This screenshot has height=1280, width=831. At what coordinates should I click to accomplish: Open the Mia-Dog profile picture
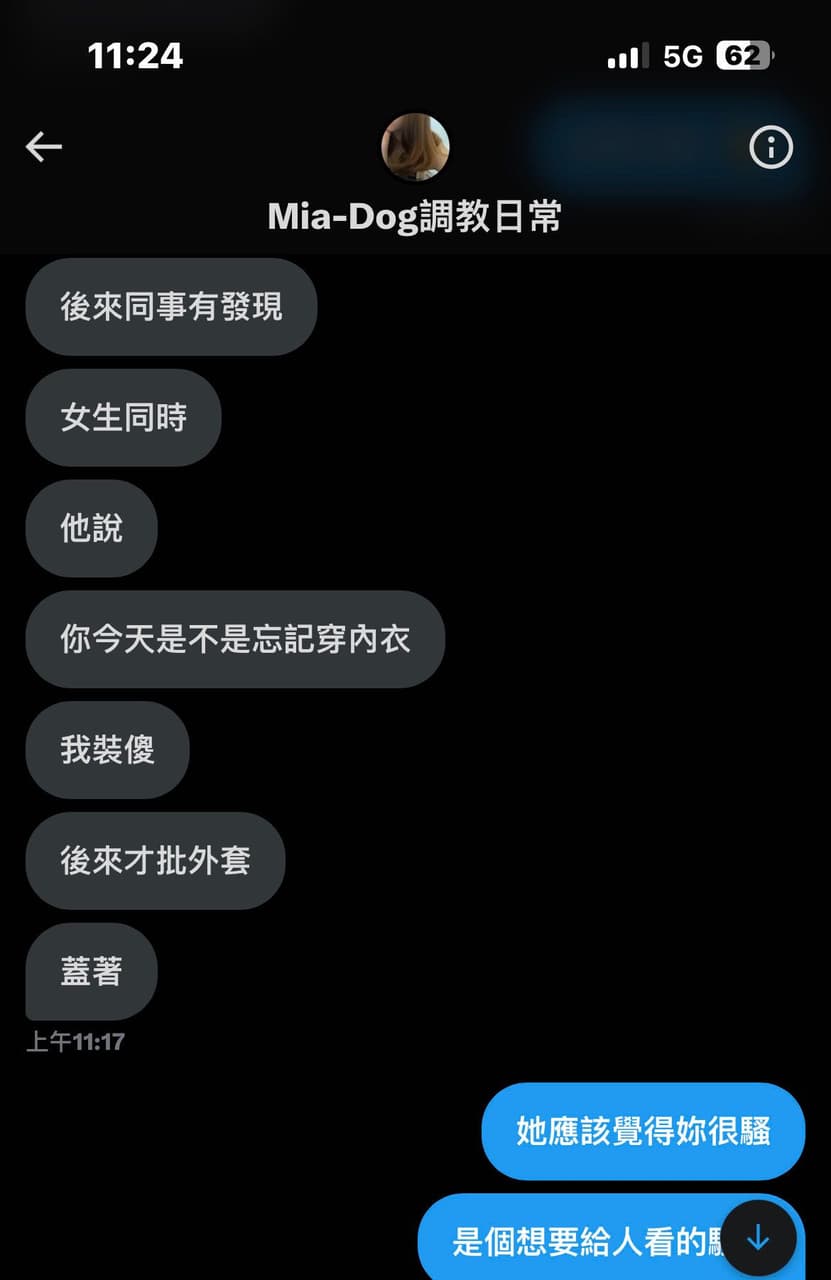coord(415,148)
